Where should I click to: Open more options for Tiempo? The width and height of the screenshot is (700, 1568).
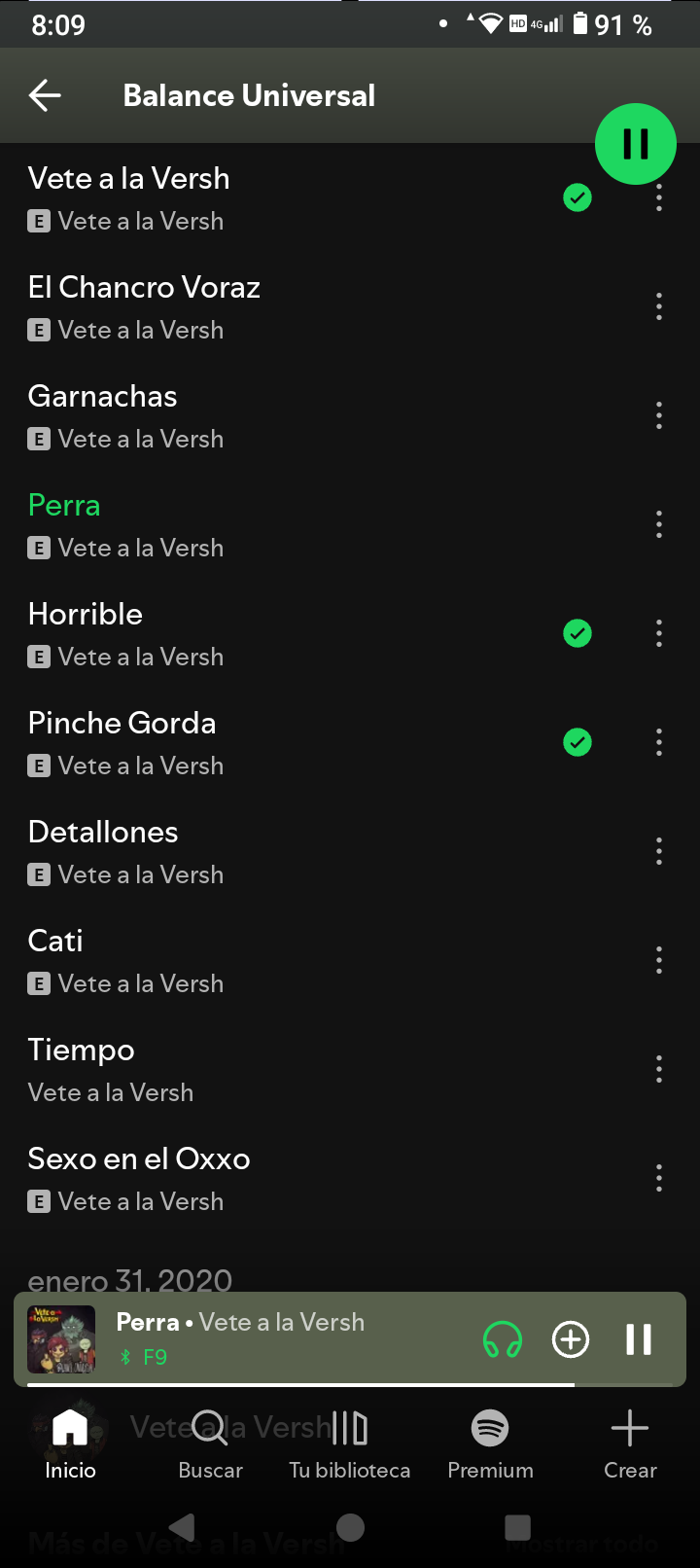[x=659, y=1070]
